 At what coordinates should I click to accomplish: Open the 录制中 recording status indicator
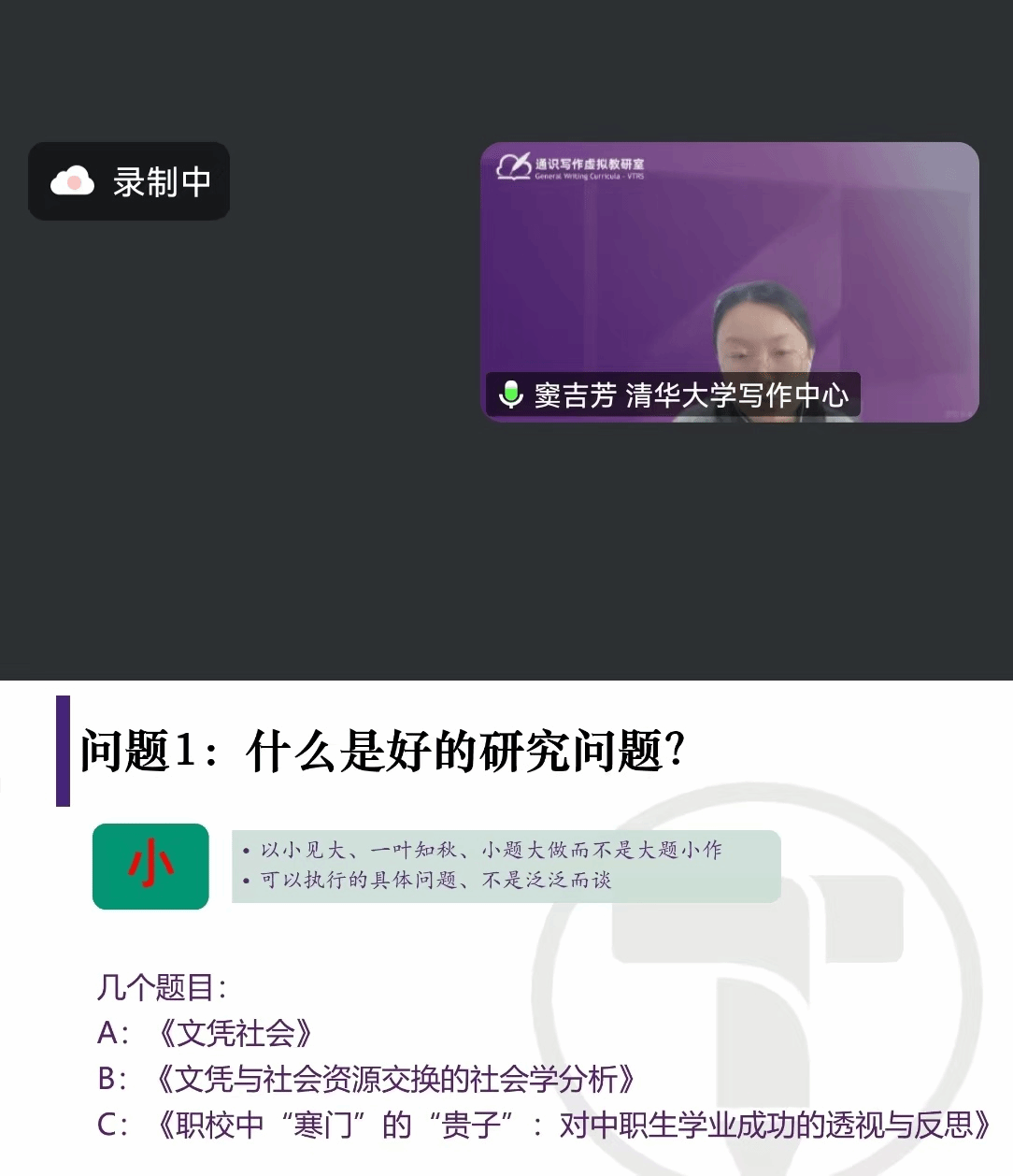point(129,181)
